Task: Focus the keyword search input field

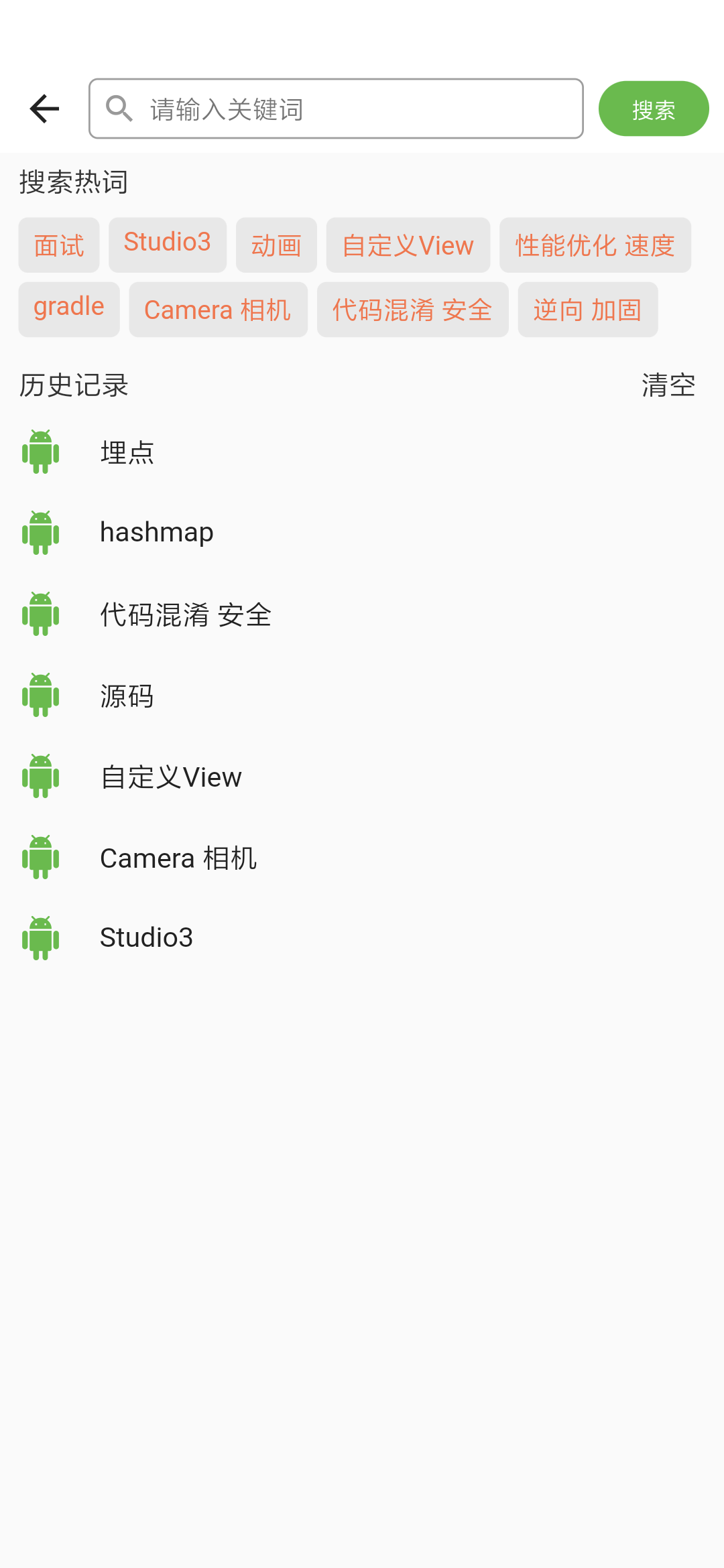Action: tap(336, 109)
